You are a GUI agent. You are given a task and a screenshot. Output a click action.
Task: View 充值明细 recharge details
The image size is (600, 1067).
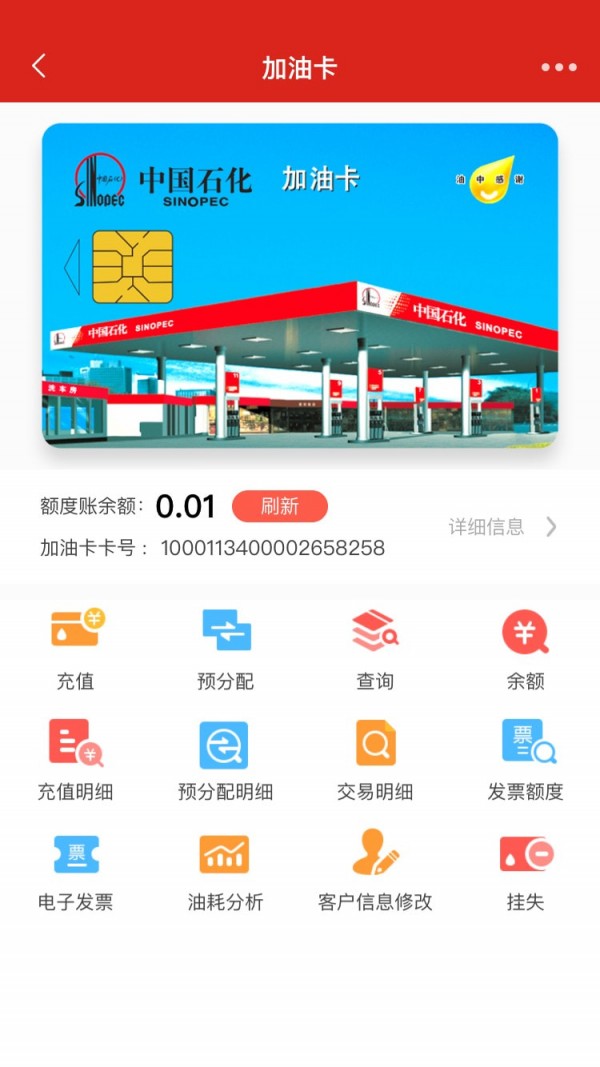(x=76, y=760)
